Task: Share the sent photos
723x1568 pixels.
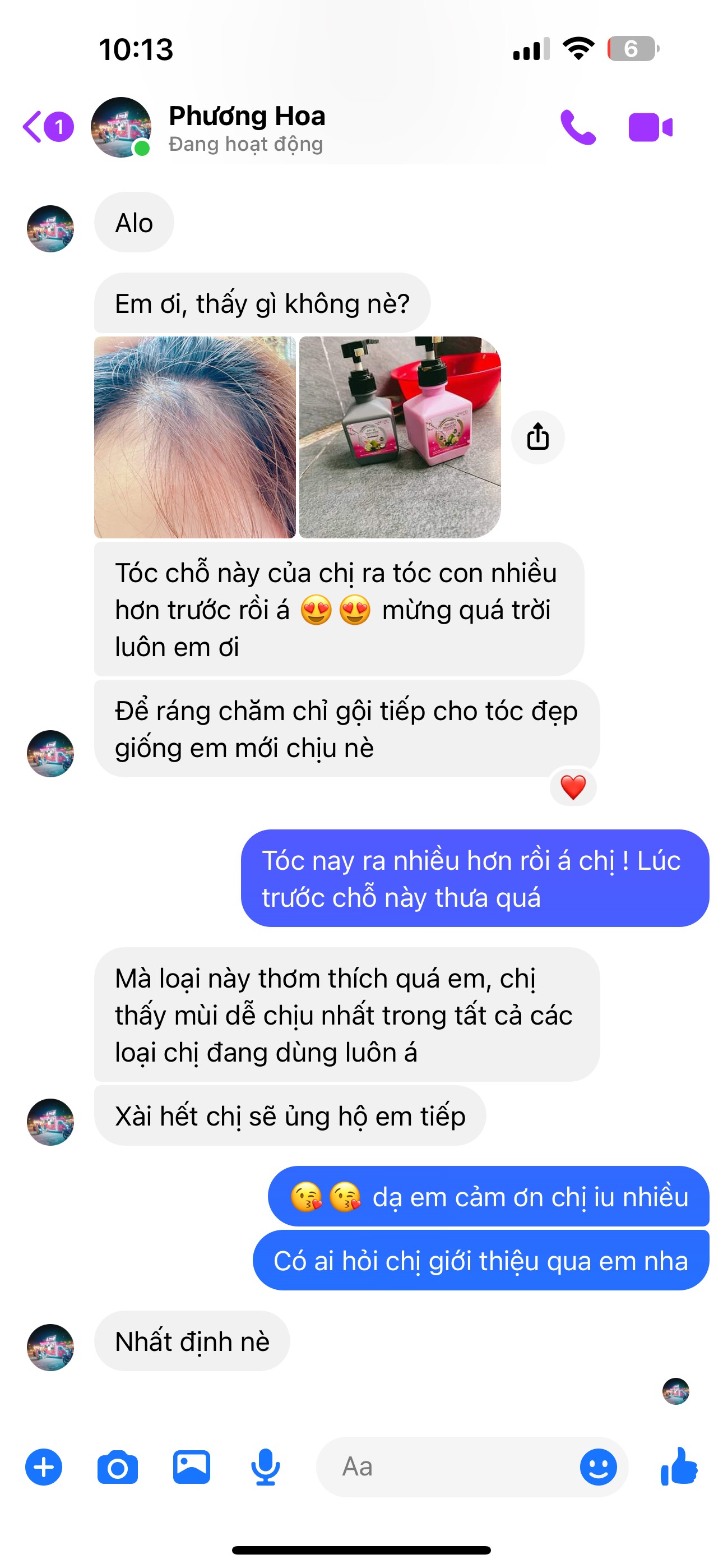Action: click(537, 437)
